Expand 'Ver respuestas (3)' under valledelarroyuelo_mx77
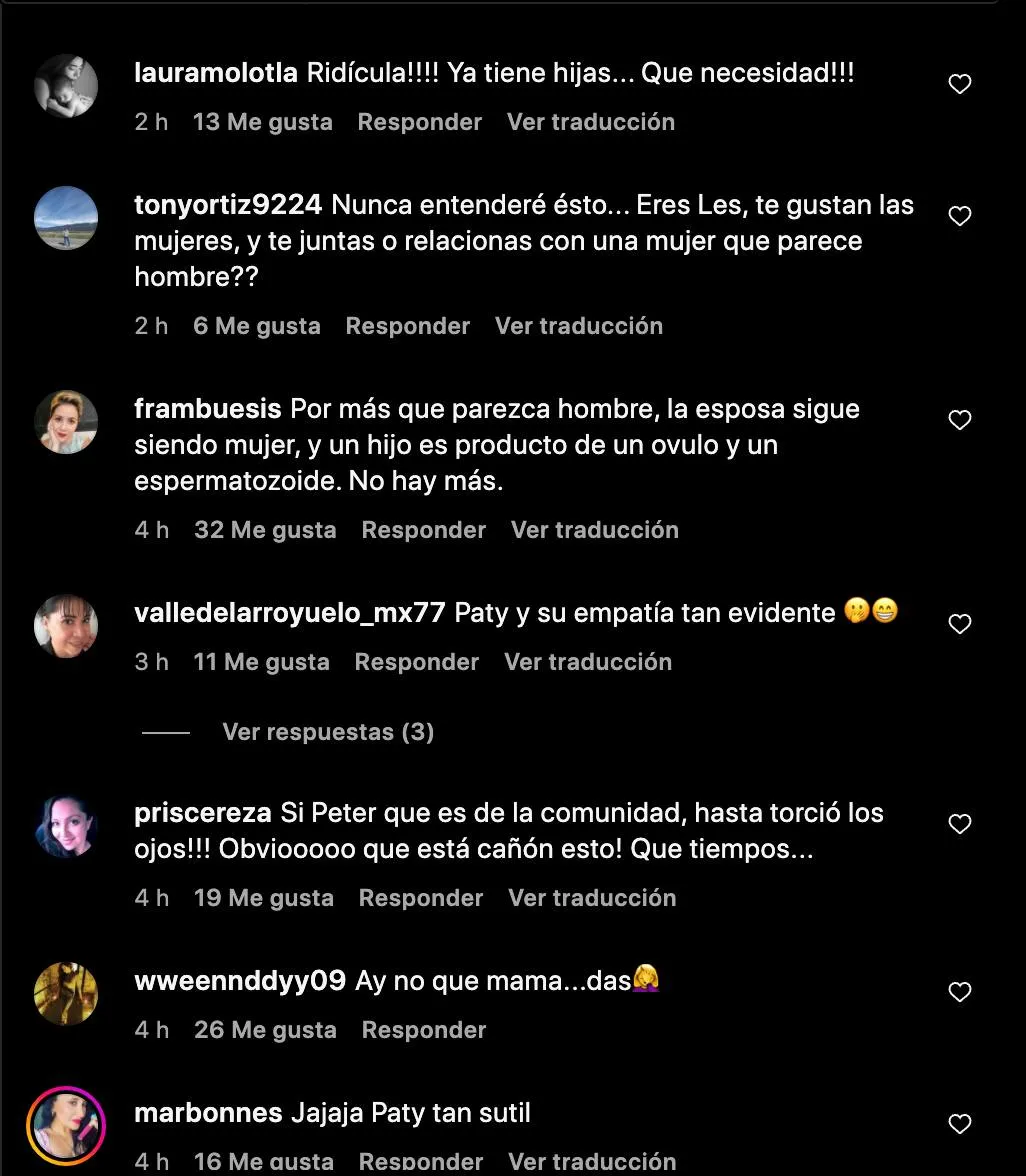Screen dimensions: 1026x1176 coord(328,732)
